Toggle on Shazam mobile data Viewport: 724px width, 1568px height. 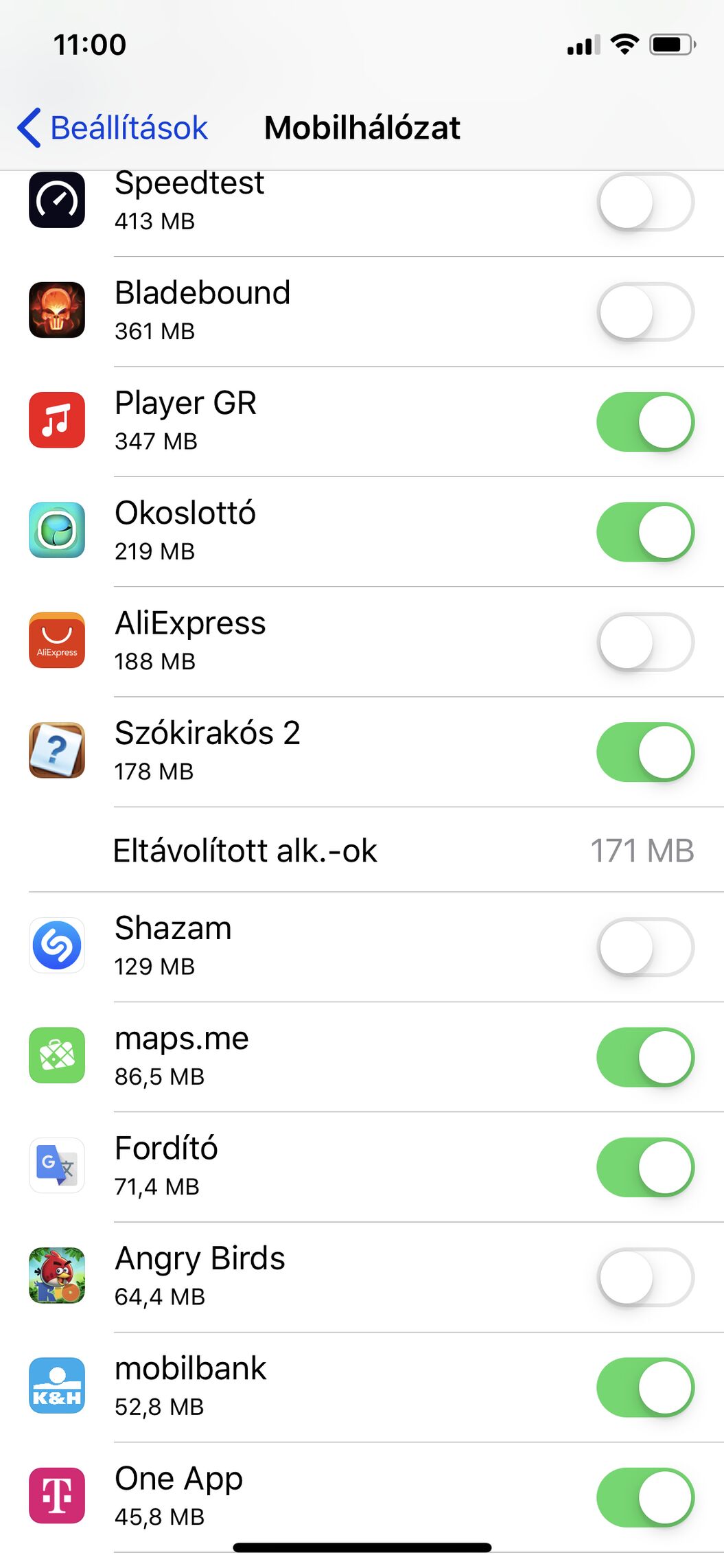[645, 947]
